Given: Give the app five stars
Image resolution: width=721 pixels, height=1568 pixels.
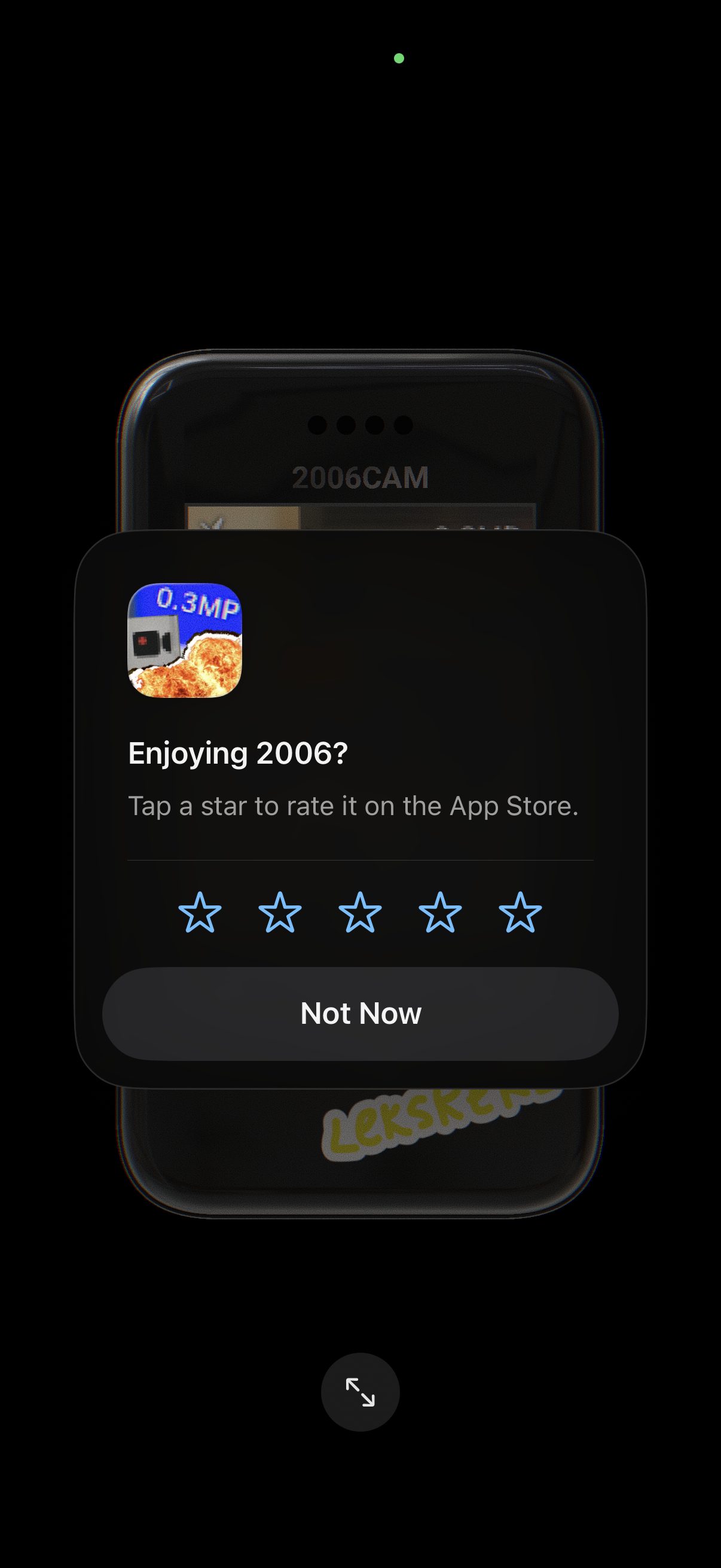Looking at the screenshot, I should pos(520,913).
